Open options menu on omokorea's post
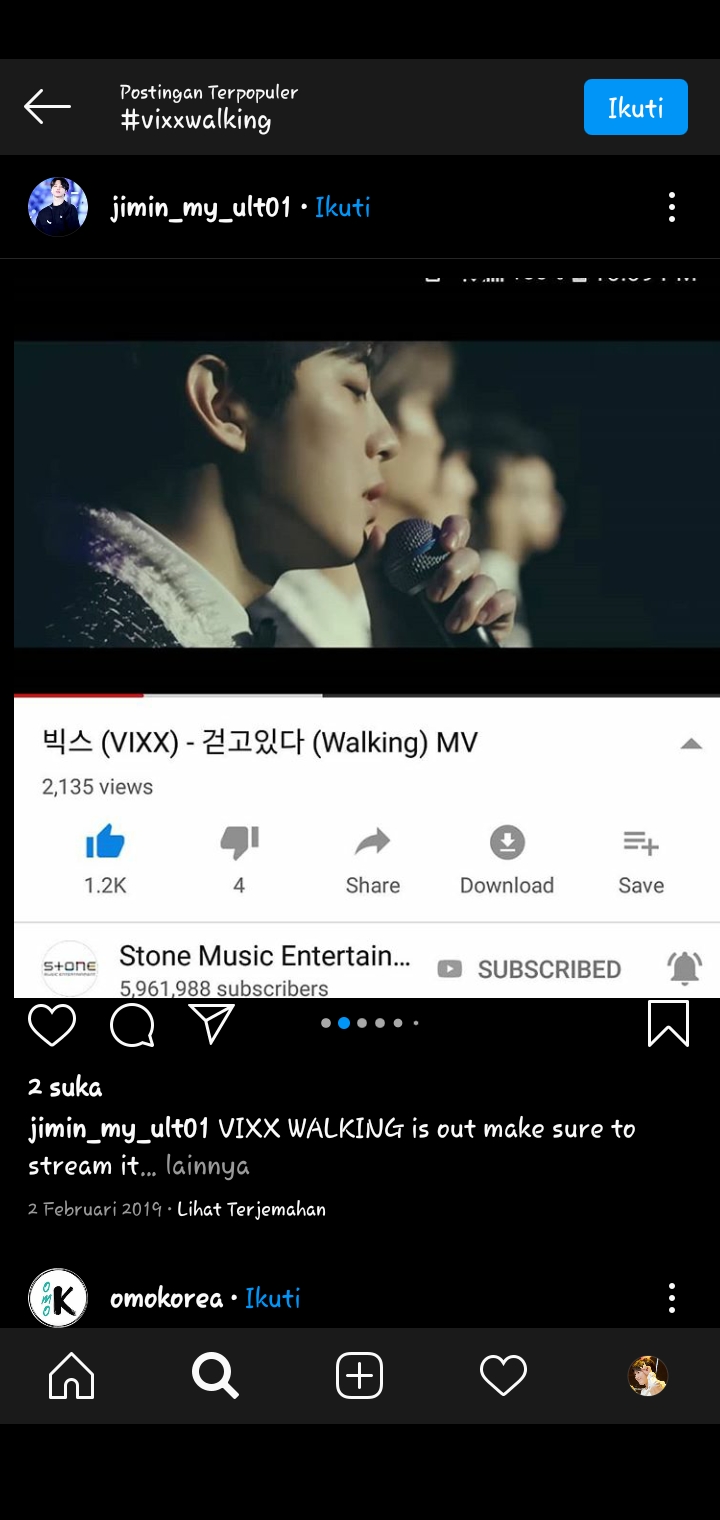Image resolution: width=720 pixels, height=1520 pixels. coord(671,1298)
